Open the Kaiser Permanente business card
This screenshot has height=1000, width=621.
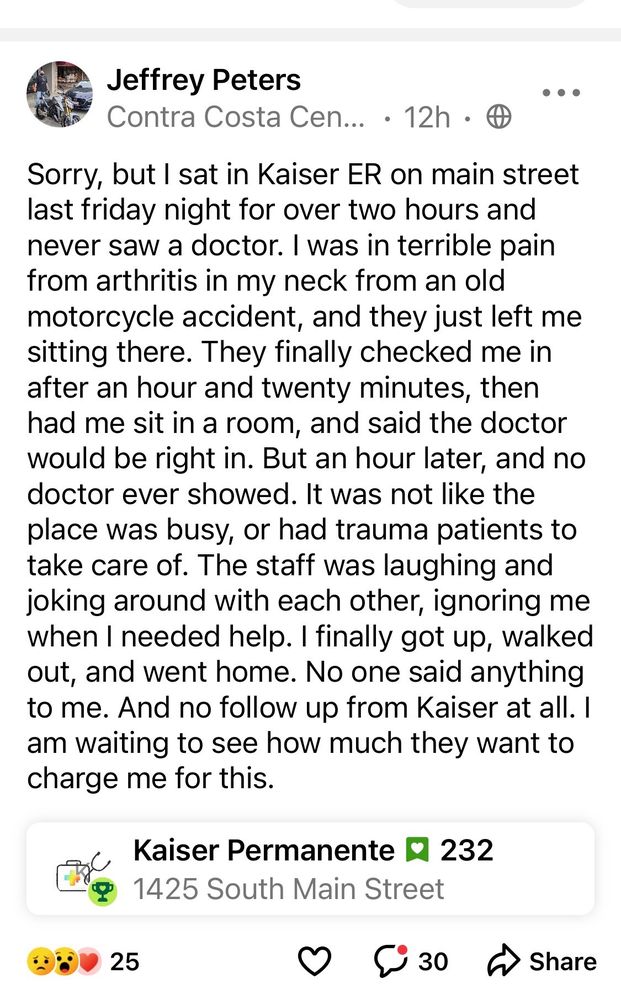pos(310,868)
